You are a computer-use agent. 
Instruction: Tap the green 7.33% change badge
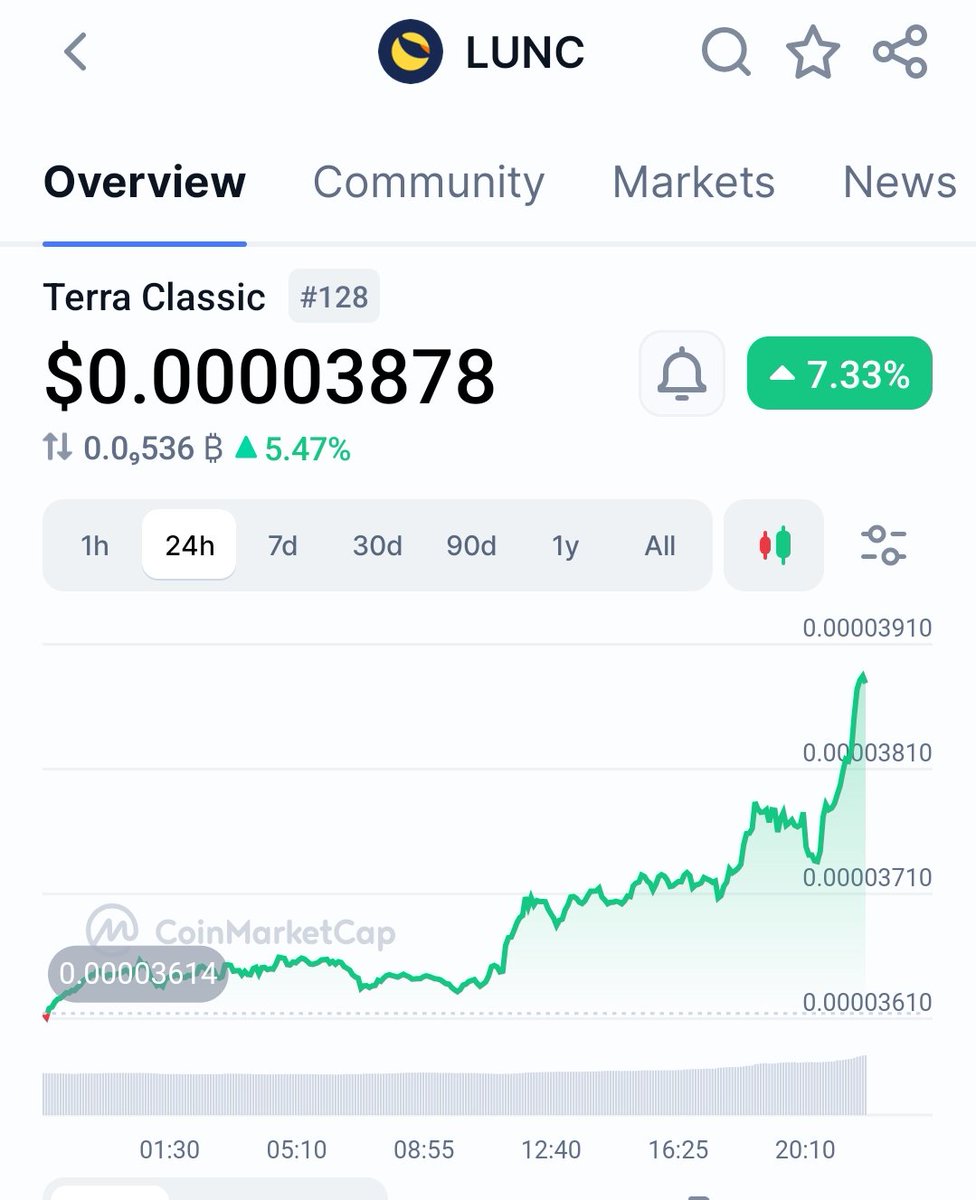pos(839,374)
